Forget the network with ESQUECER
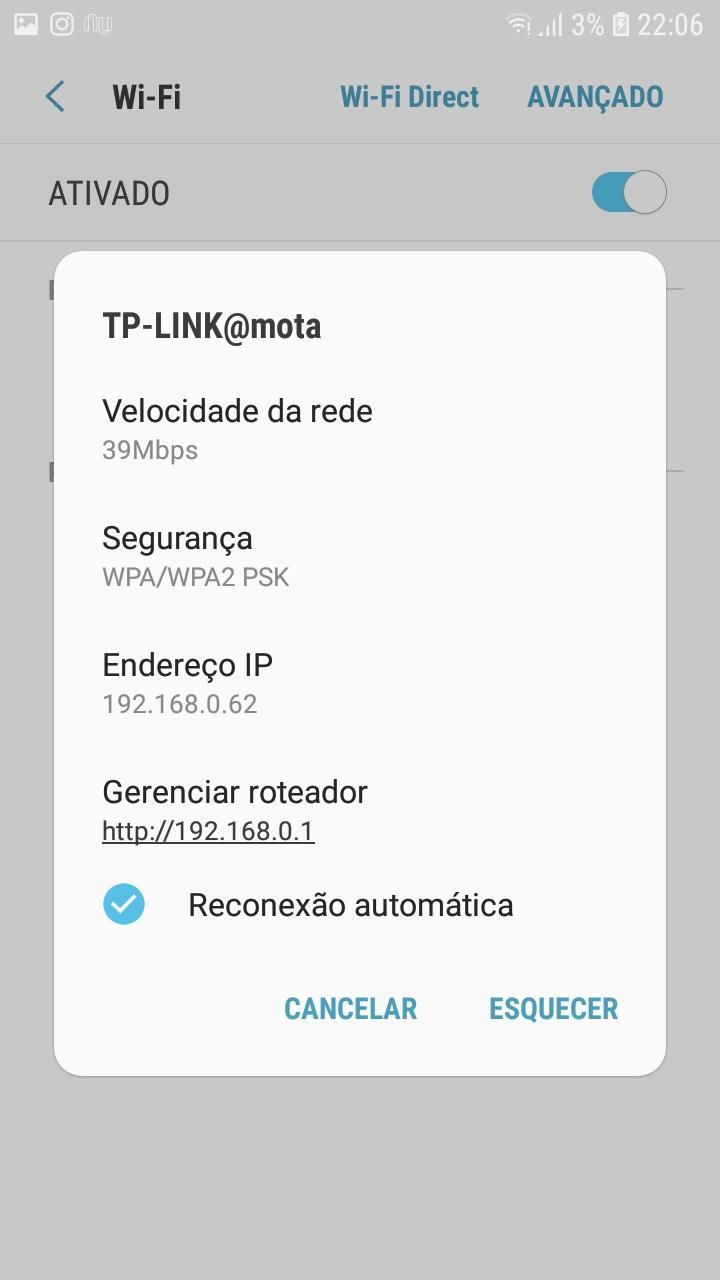Viewport: 720px width, 1280px height. [553, 1008]
